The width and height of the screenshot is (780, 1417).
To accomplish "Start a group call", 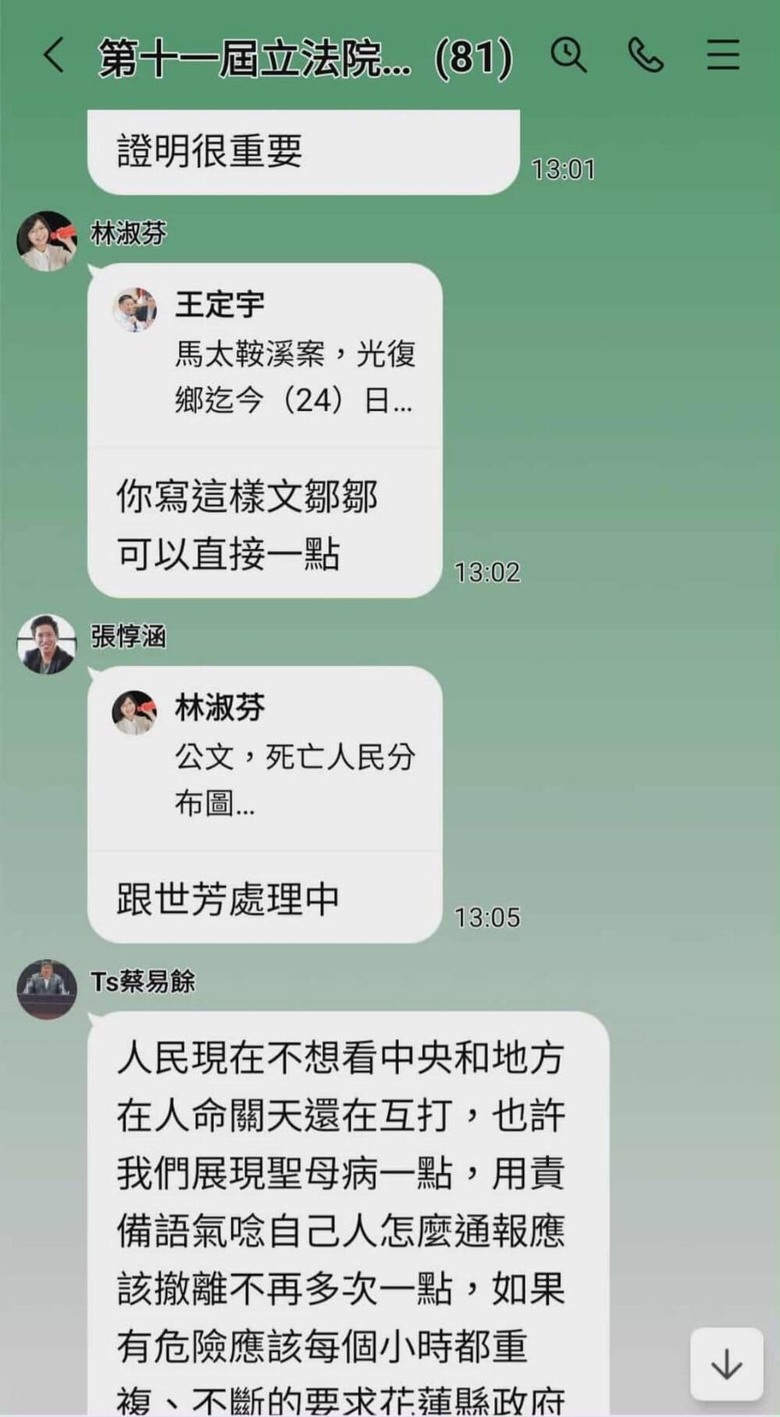I will pyautogui.click(x=645, y=56).
